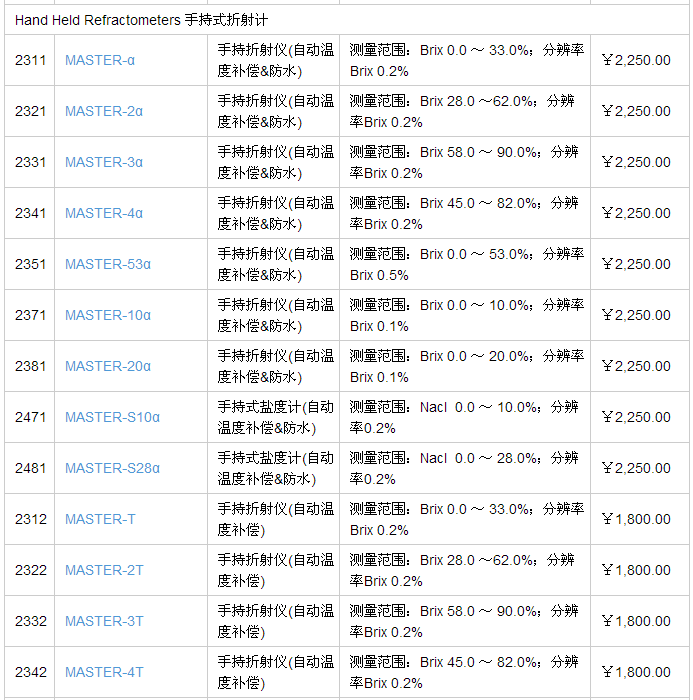The width and height of the screenshot is (693, 700).
Task: Open the MASTER-3α product link
Action: point(104,162)
